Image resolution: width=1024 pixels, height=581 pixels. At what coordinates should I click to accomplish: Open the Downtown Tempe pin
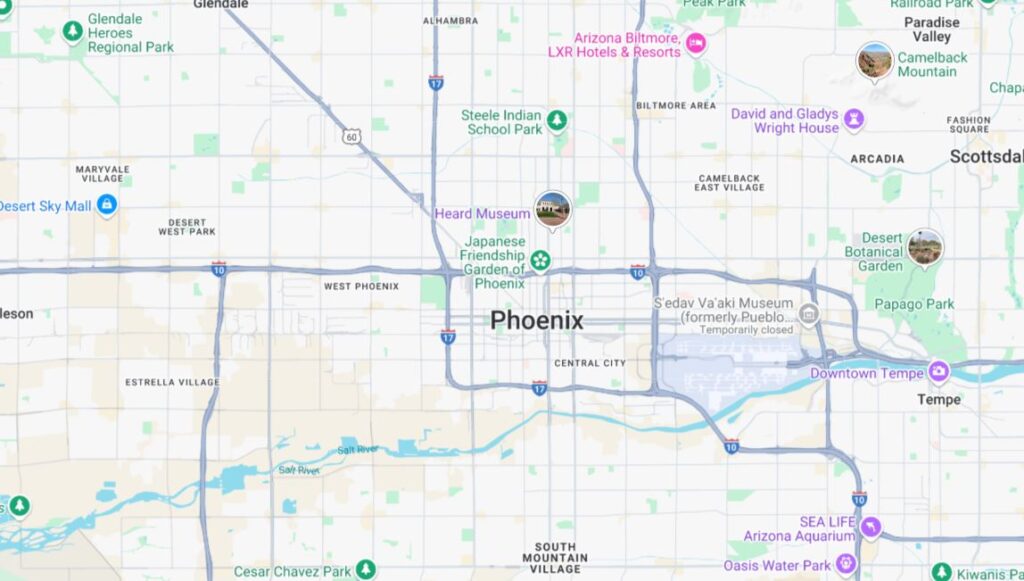pos(938,373)
